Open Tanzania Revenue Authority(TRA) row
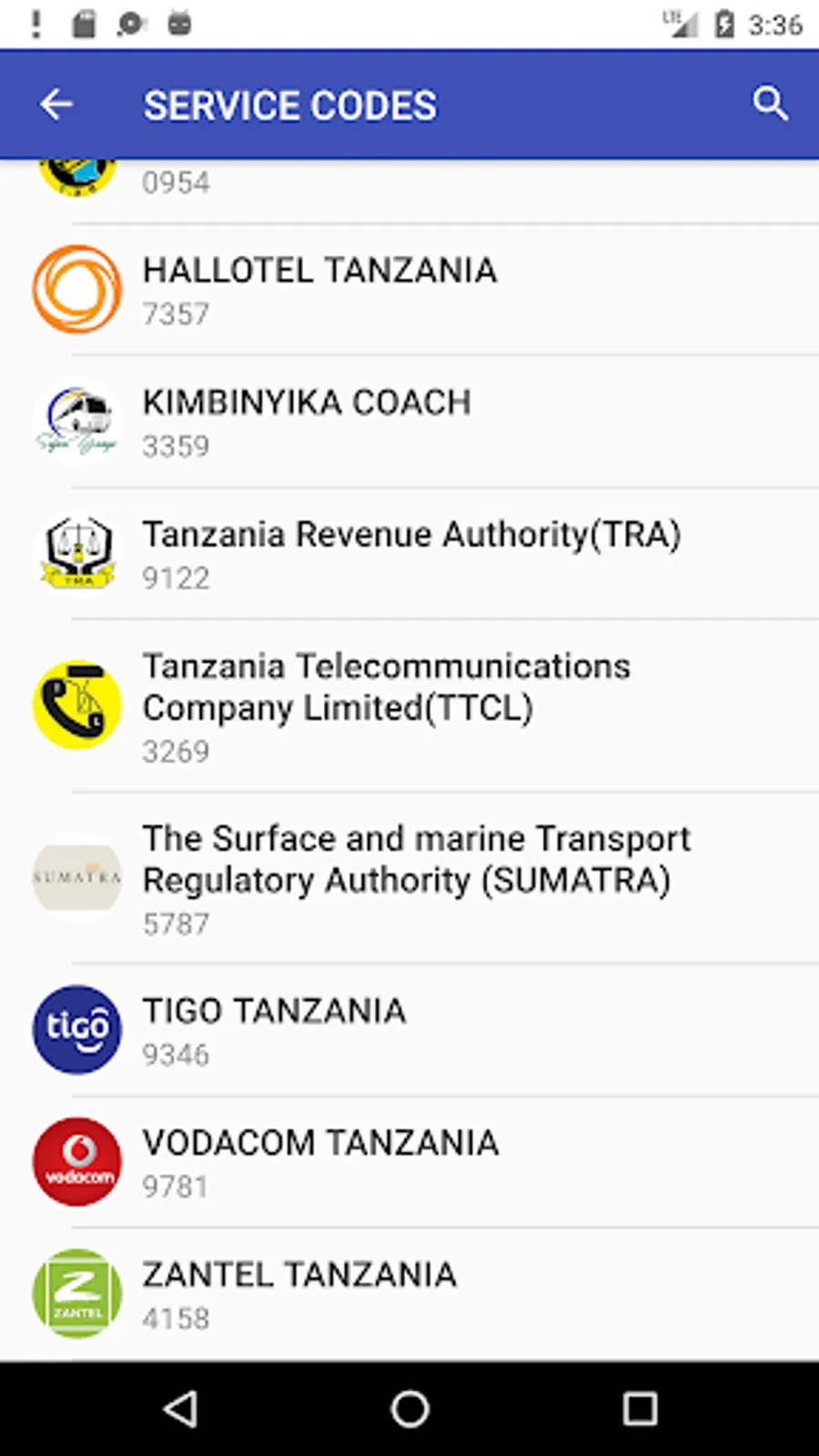 (409, 554)
